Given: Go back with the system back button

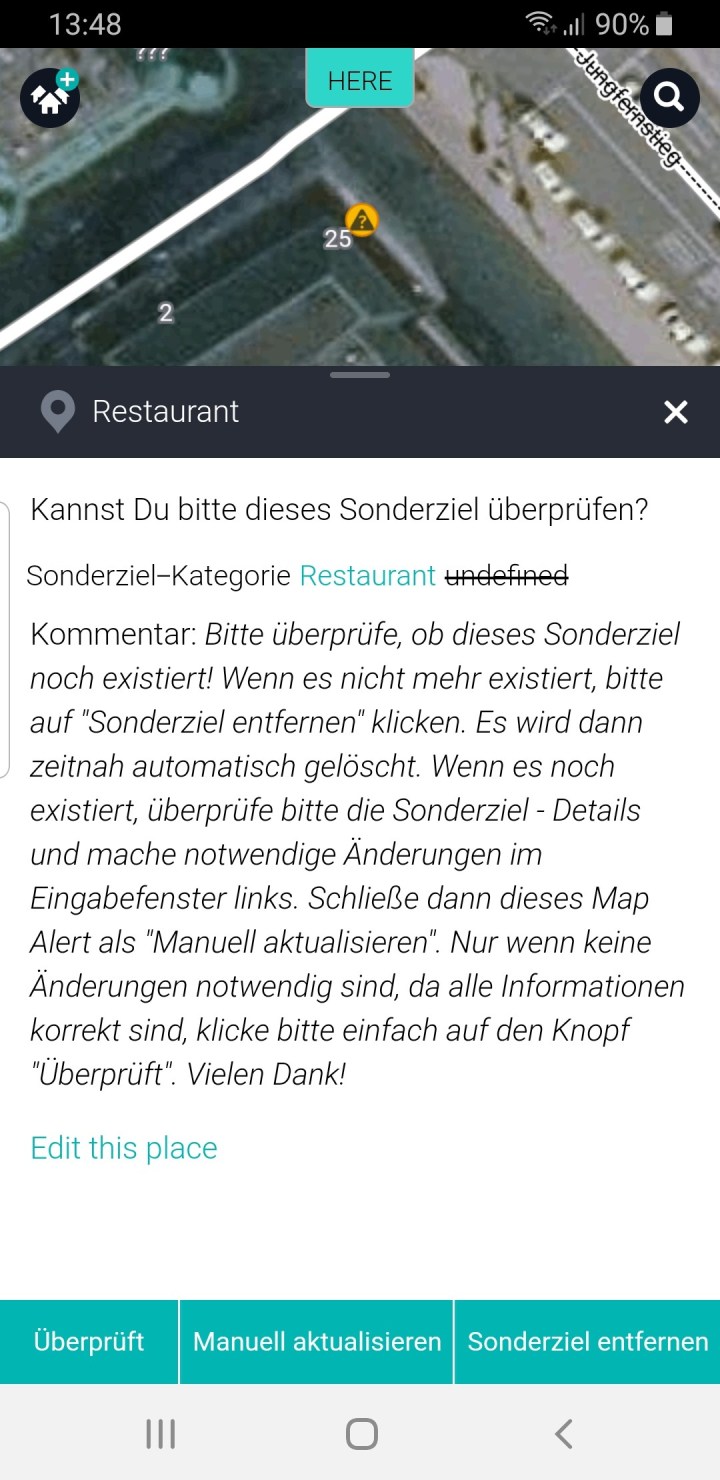Looking at the screenshot, I should pos(563,1434).
